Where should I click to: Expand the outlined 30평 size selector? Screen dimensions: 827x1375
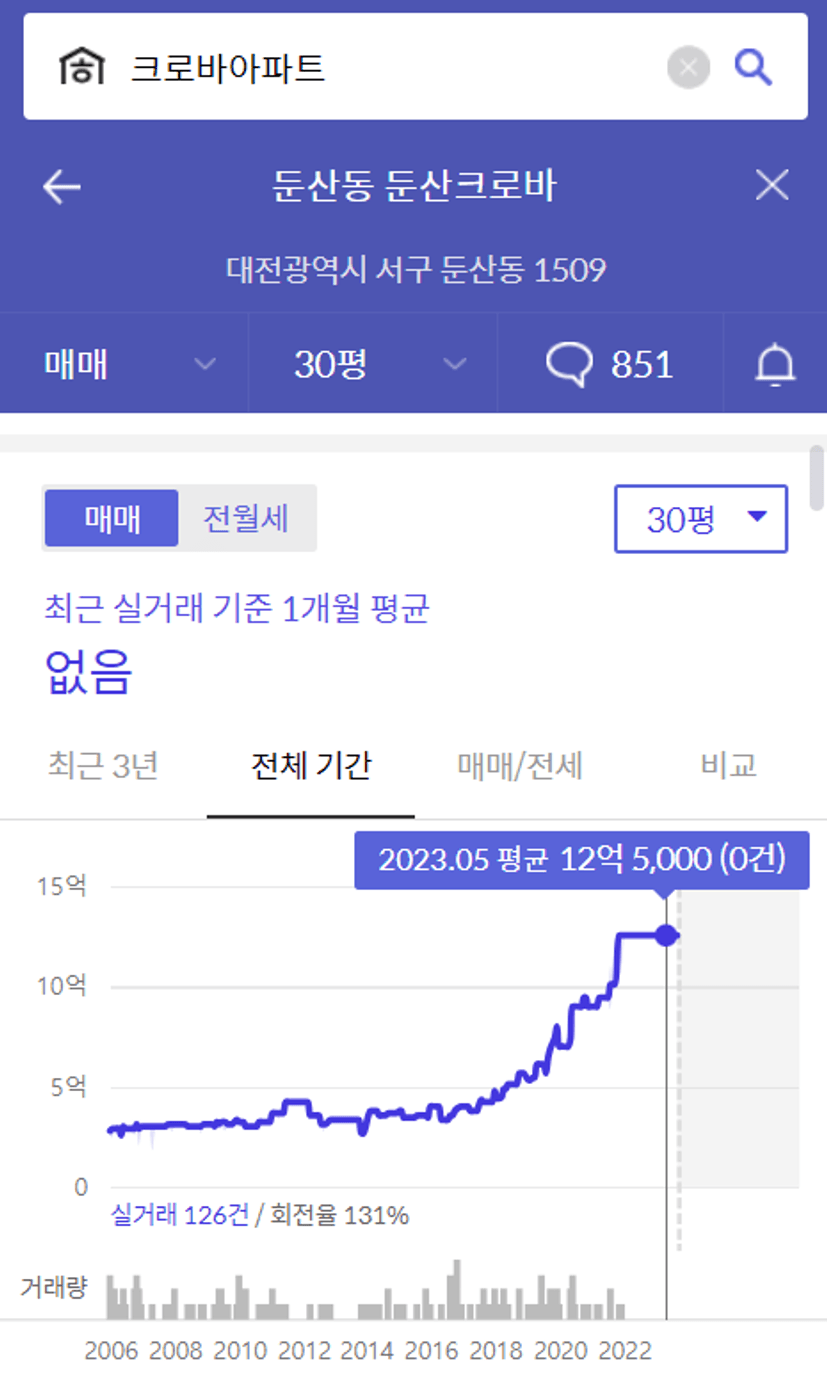[x=701, y=518]
